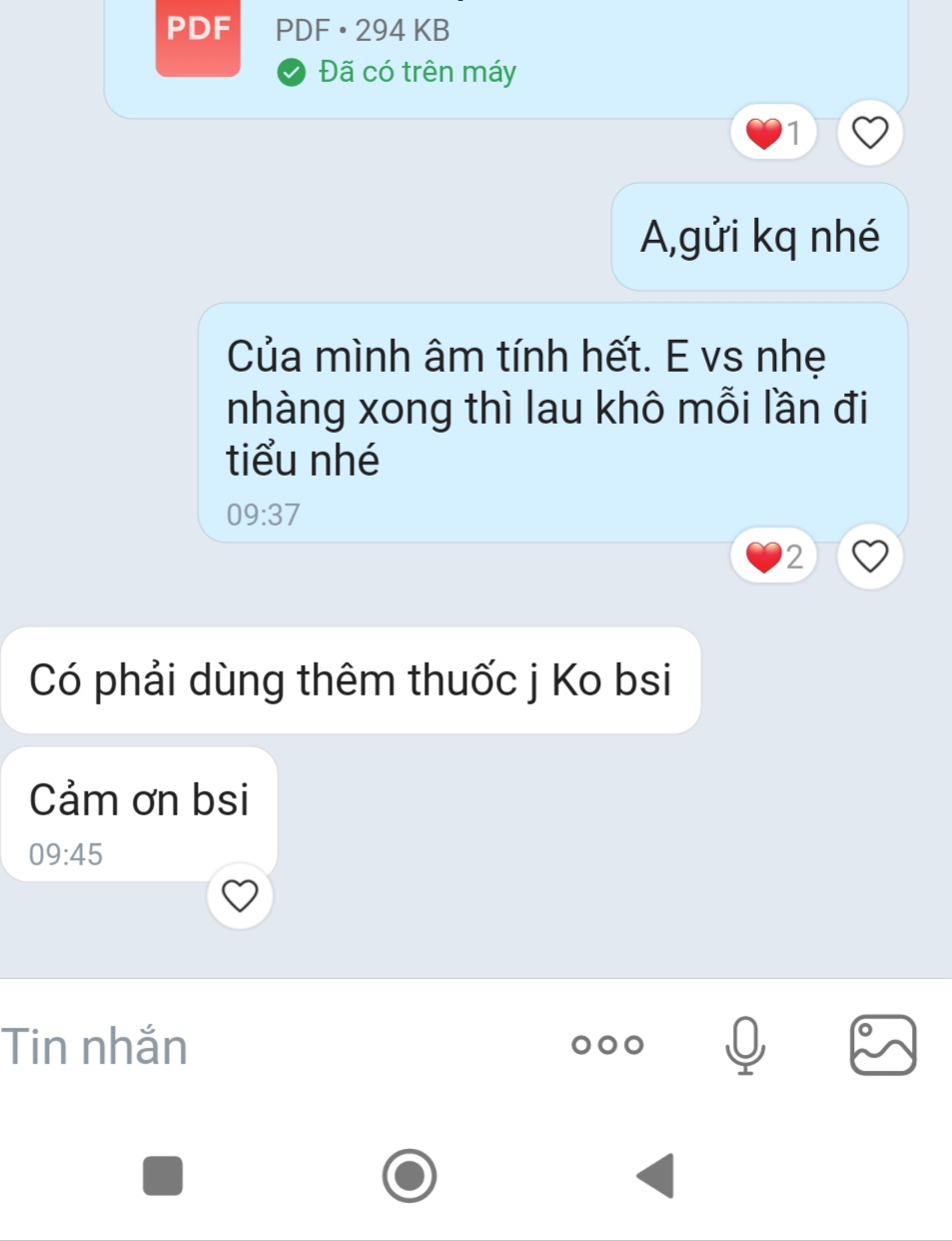View the heart reaction count on the PDF

tap(773, 132)
